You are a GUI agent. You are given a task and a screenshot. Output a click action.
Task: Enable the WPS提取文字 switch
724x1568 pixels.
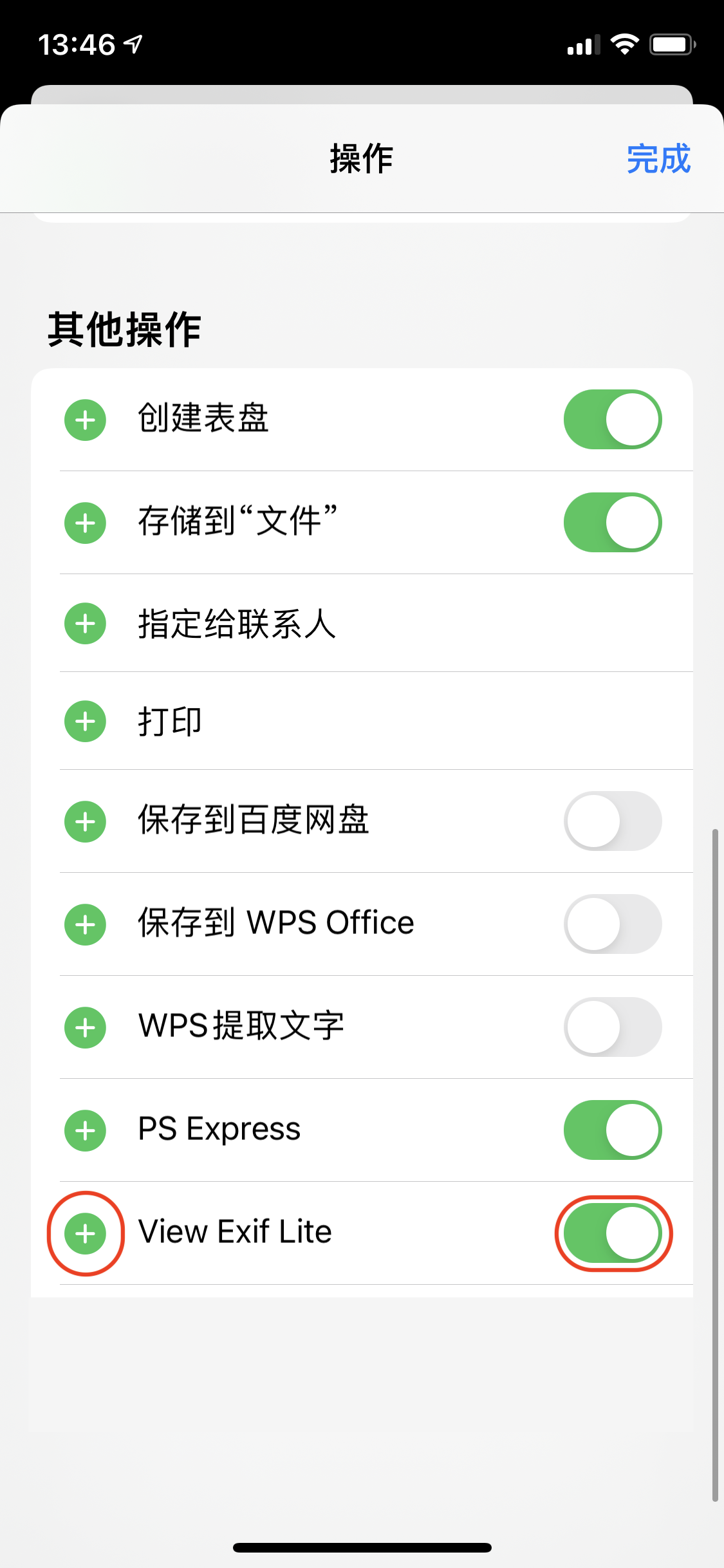(x=612, y=1027)
